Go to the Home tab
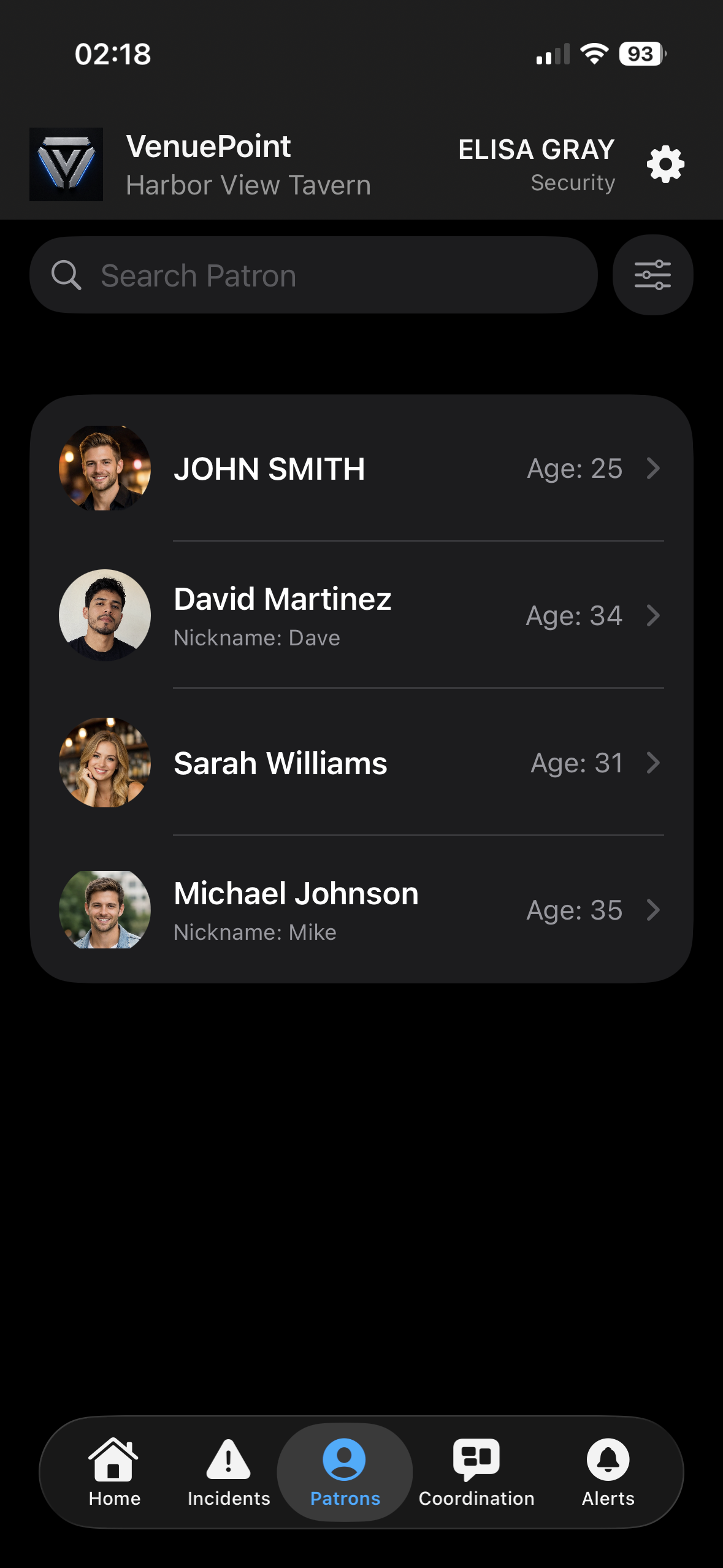 coord(114,1472)
